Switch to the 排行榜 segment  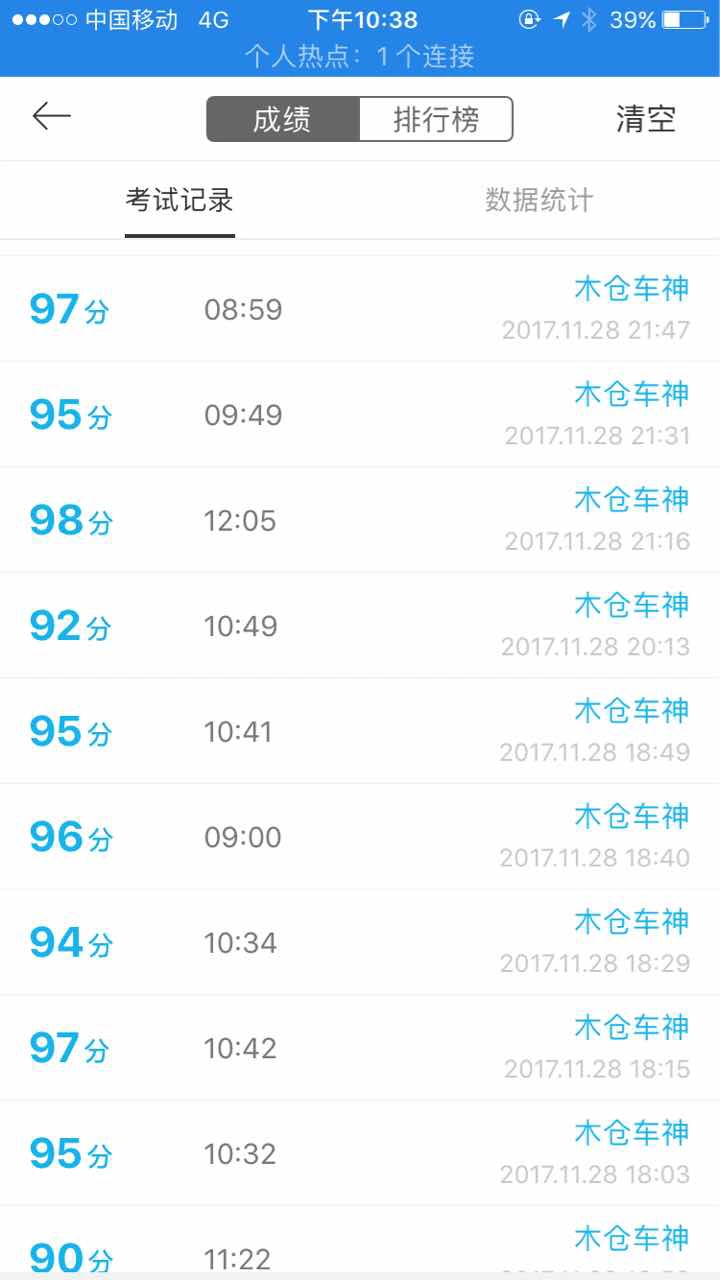point(436,119)
